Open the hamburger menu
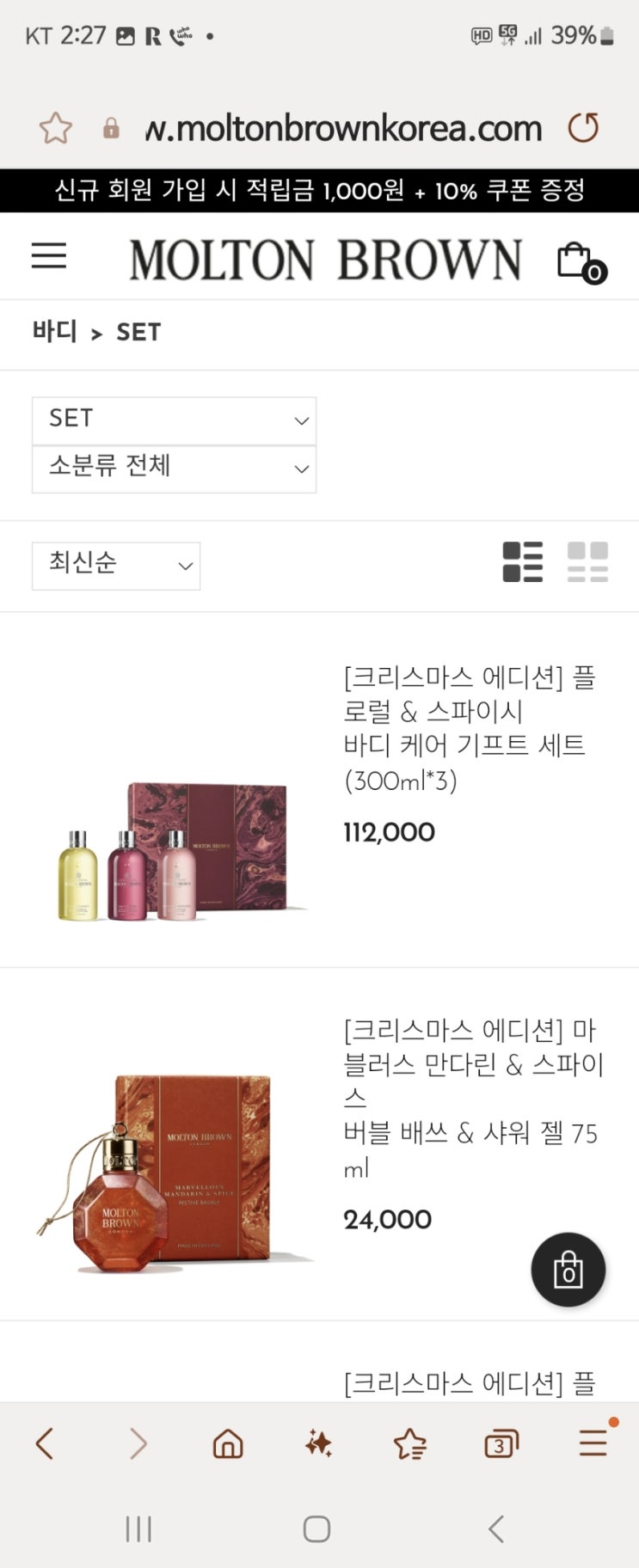The height and width of the screenshot is (1568, 639). pos(49,255)
